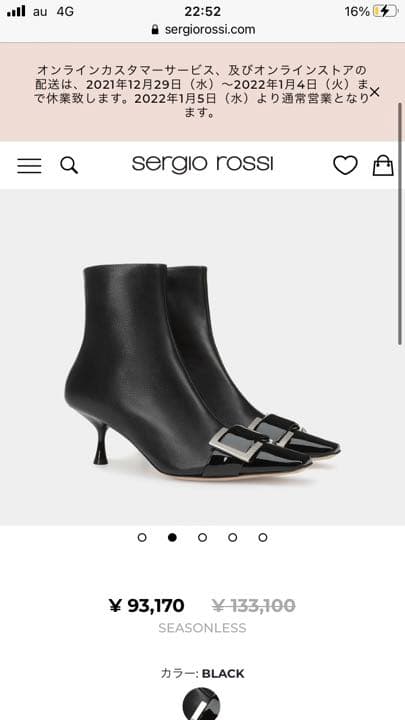405x720 pixels.
Task: Go to the sergio rossi home logo
Action: (202, 164)
